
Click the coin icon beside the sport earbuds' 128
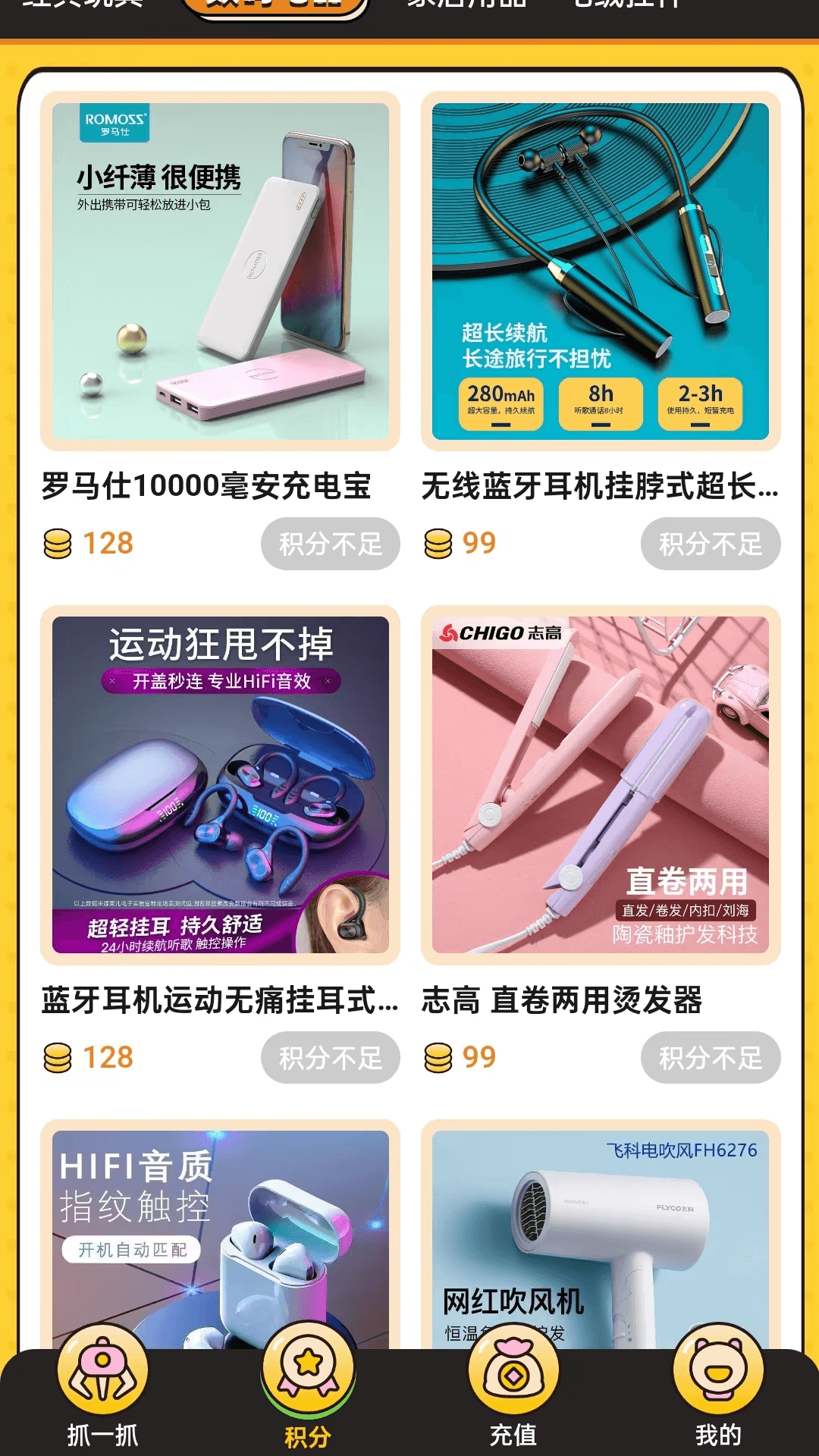tap(57, 1056)
